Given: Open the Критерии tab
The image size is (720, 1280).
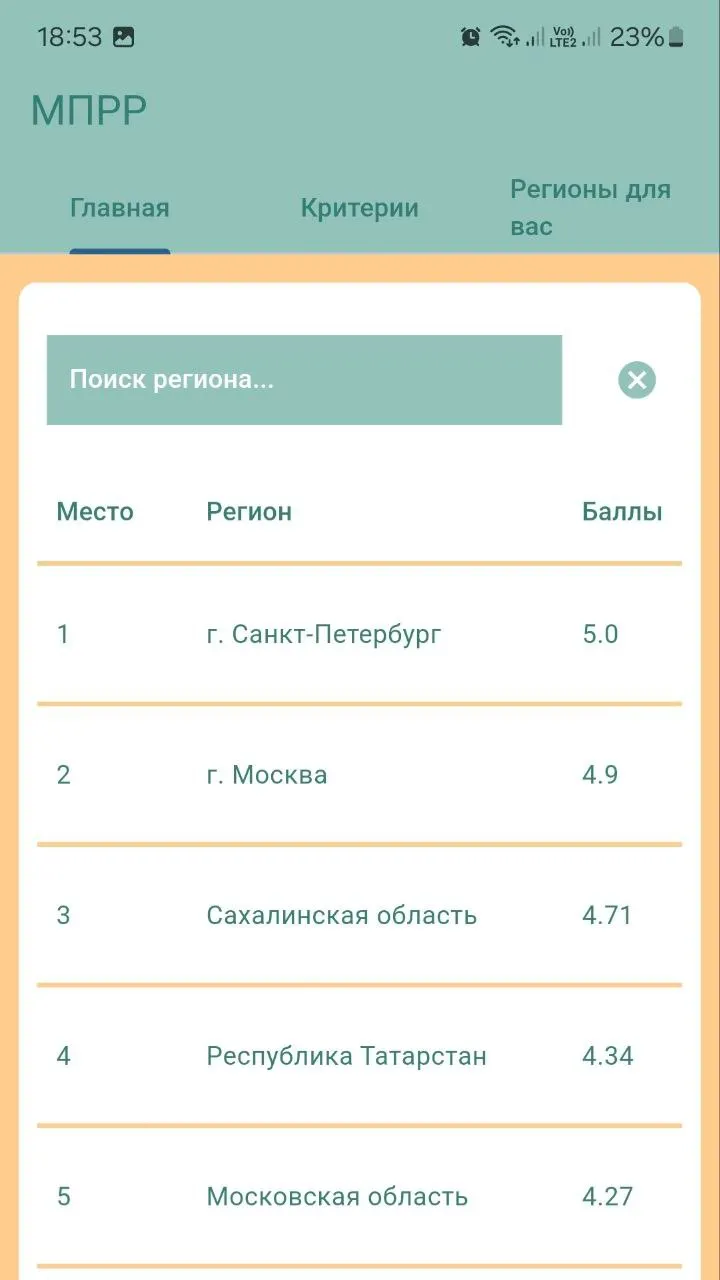Looking at the screenshot, I should coord(360,208).
